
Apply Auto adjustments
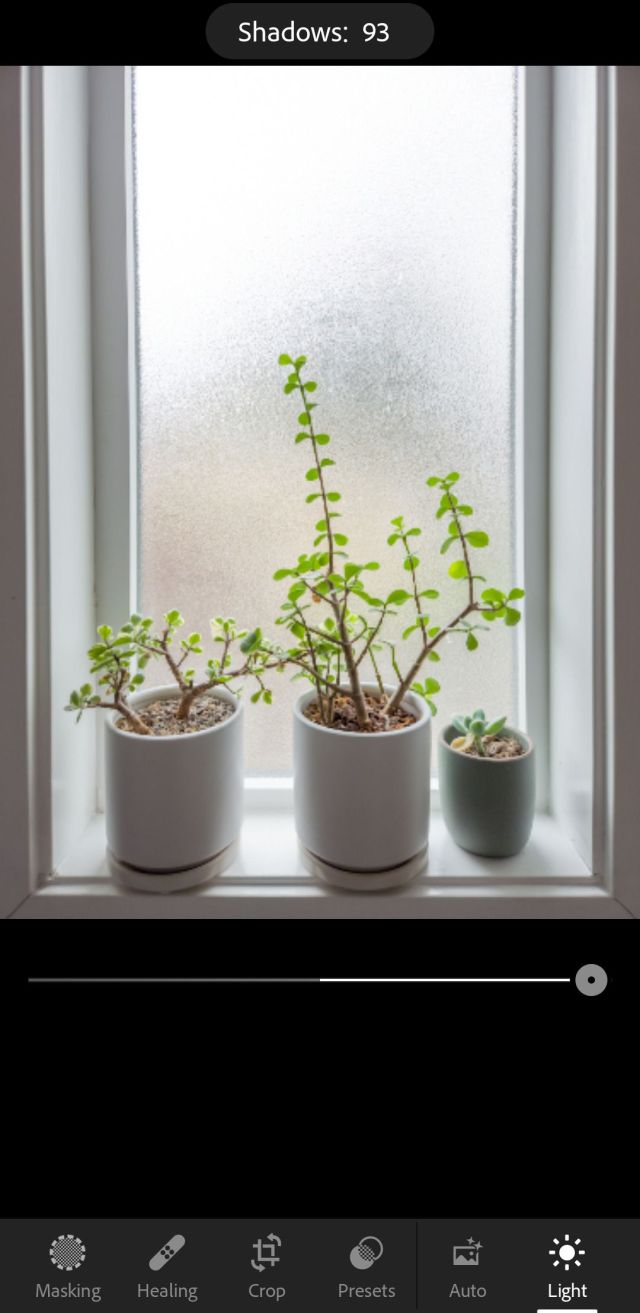point(467,1266)
